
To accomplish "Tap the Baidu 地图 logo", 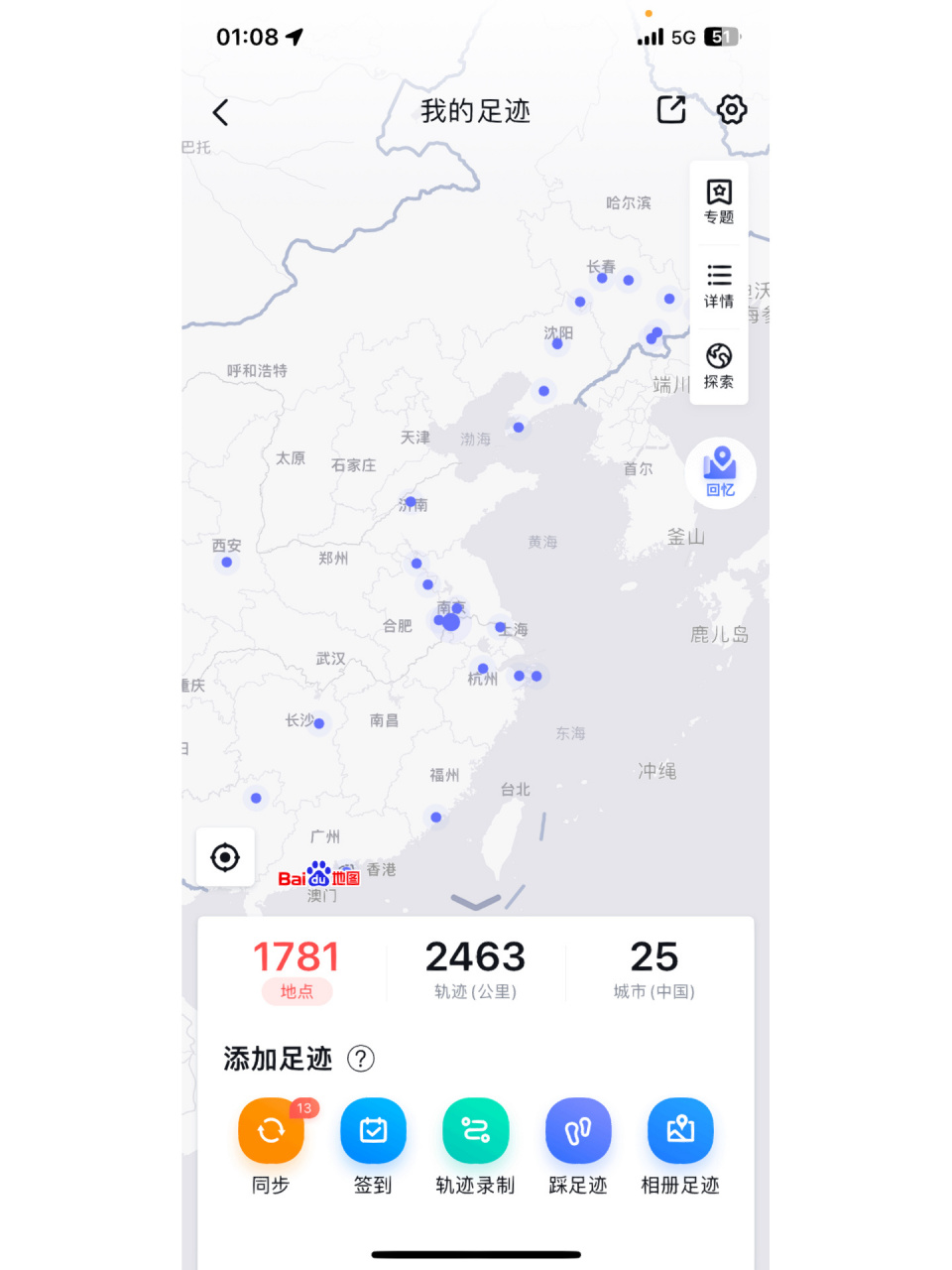I will coord(319,874).
